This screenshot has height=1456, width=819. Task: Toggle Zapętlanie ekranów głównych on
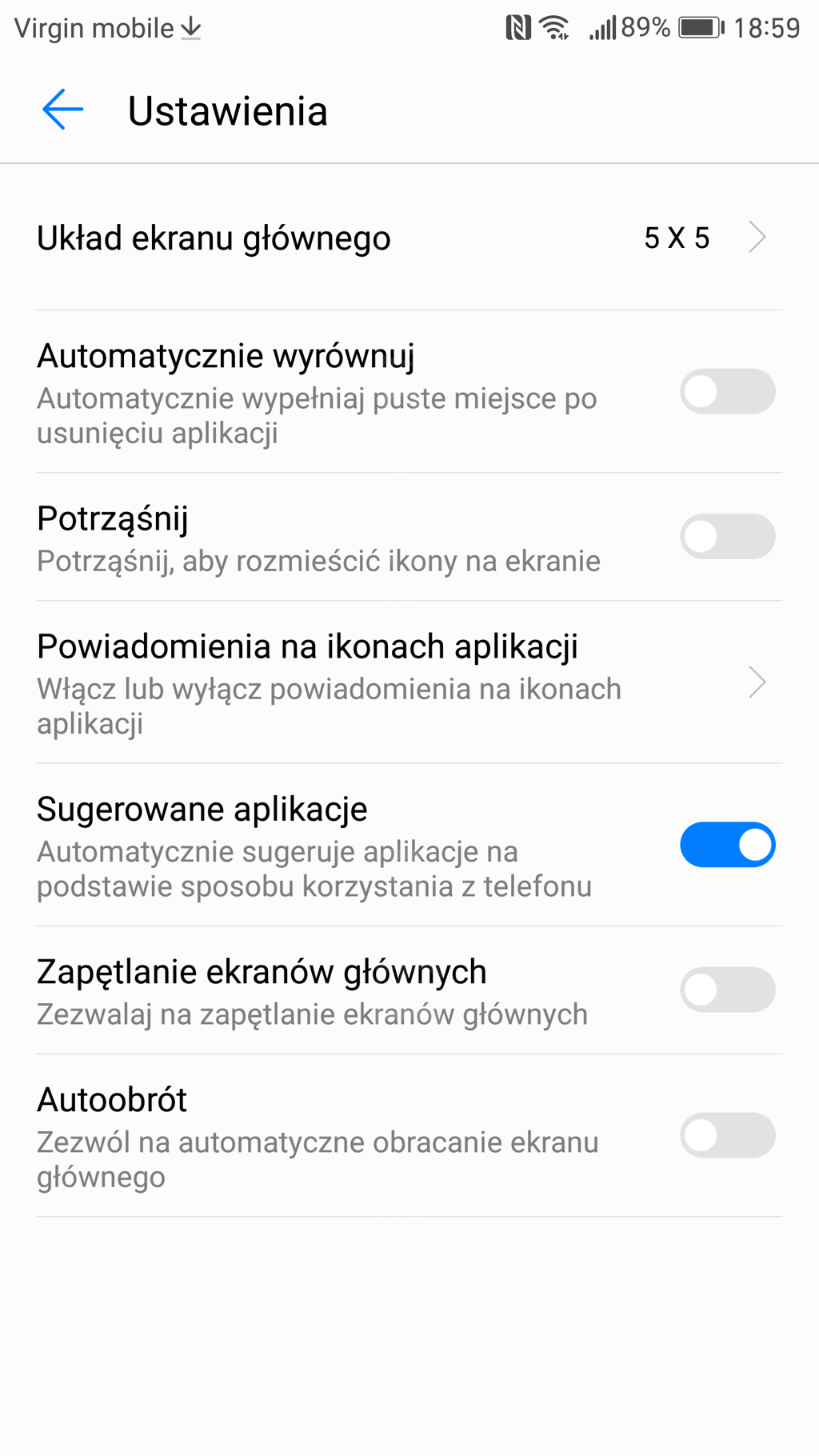coord(727,990)
